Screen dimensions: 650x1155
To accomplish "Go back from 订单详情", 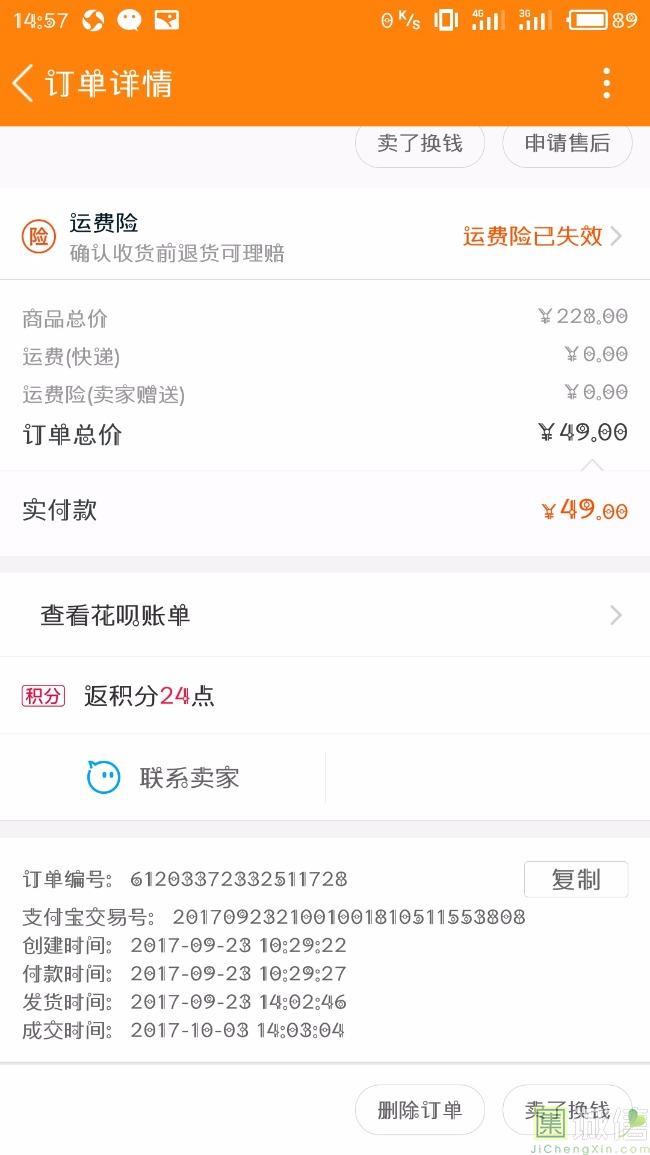I will click(24, 82).
